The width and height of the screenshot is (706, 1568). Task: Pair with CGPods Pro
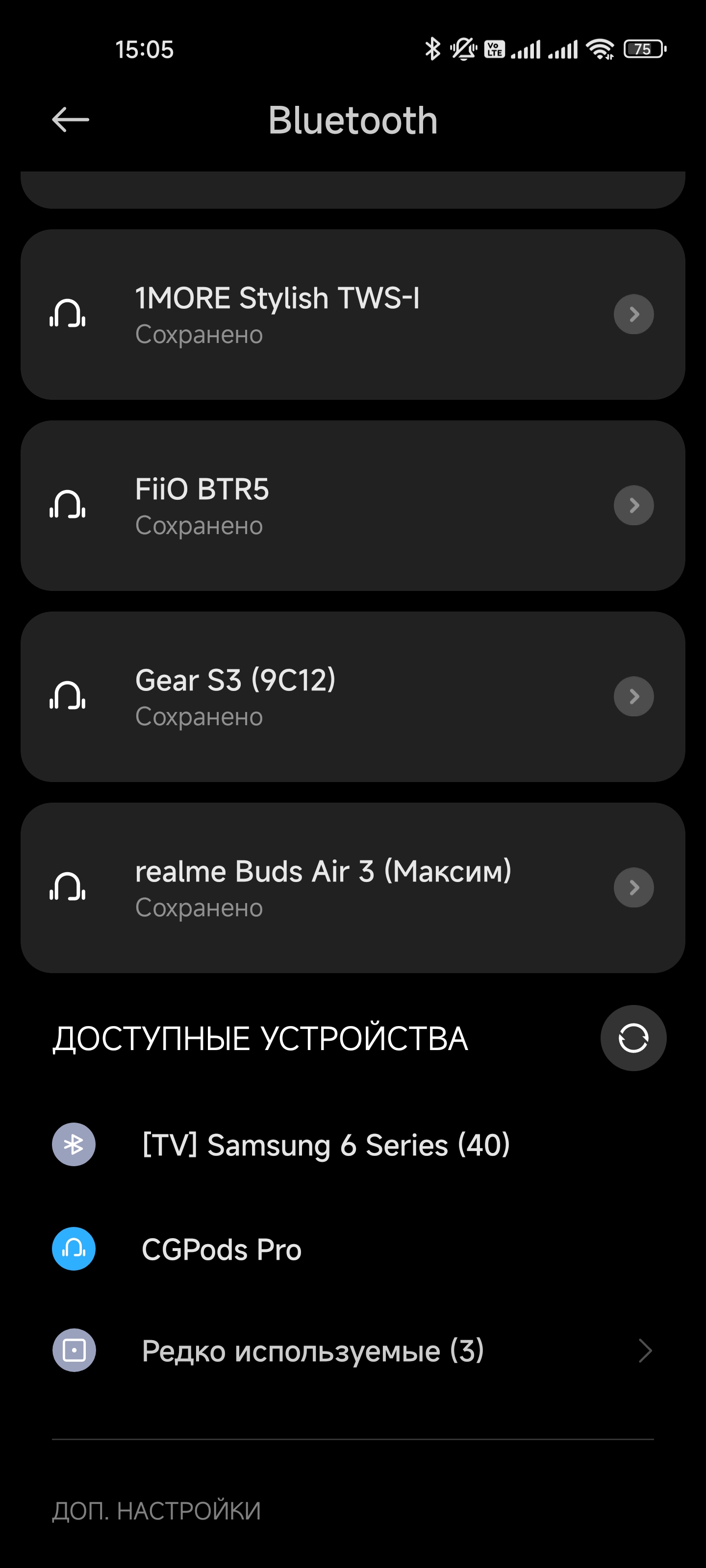pos(221,1249)
